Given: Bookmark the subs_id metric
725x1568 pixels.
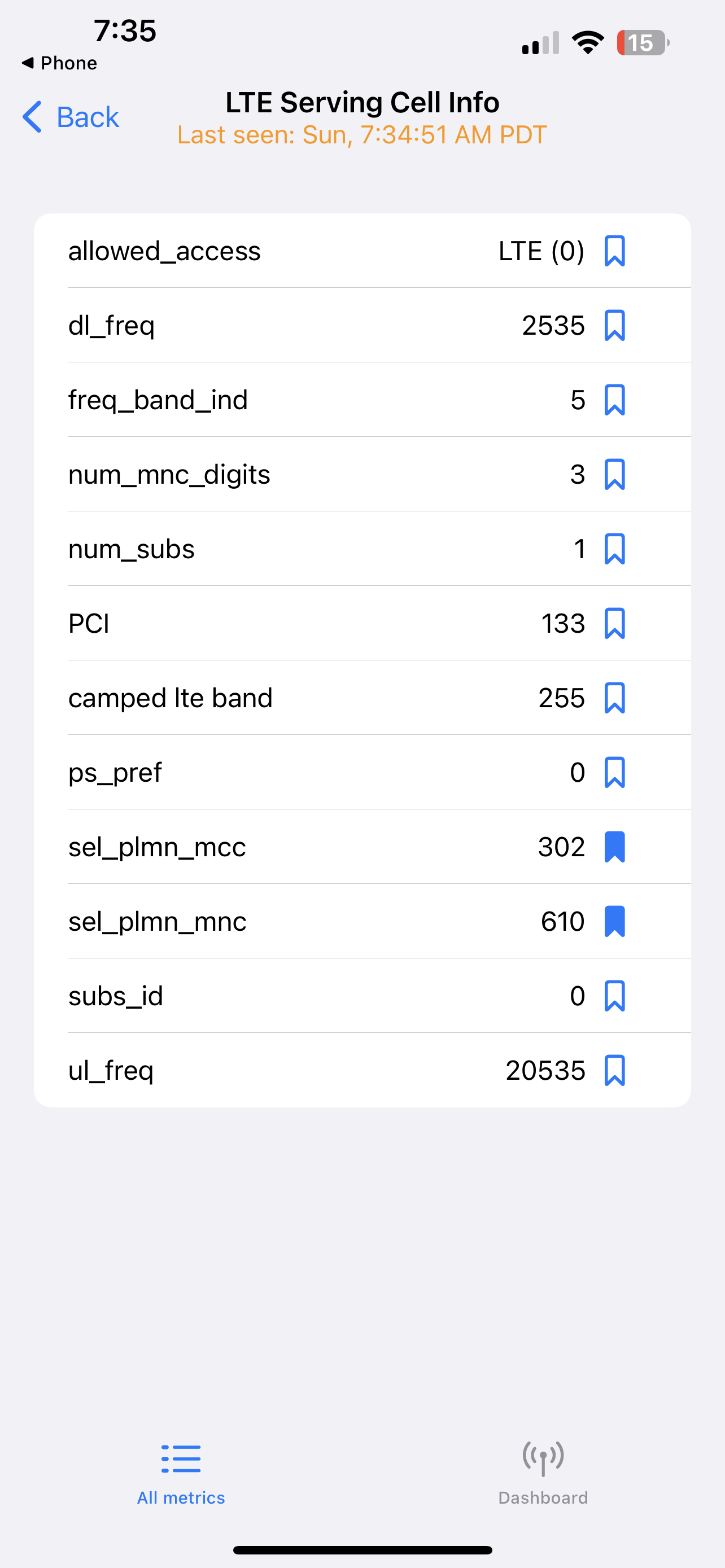Looking at the screenshot, I should point(614,996).
